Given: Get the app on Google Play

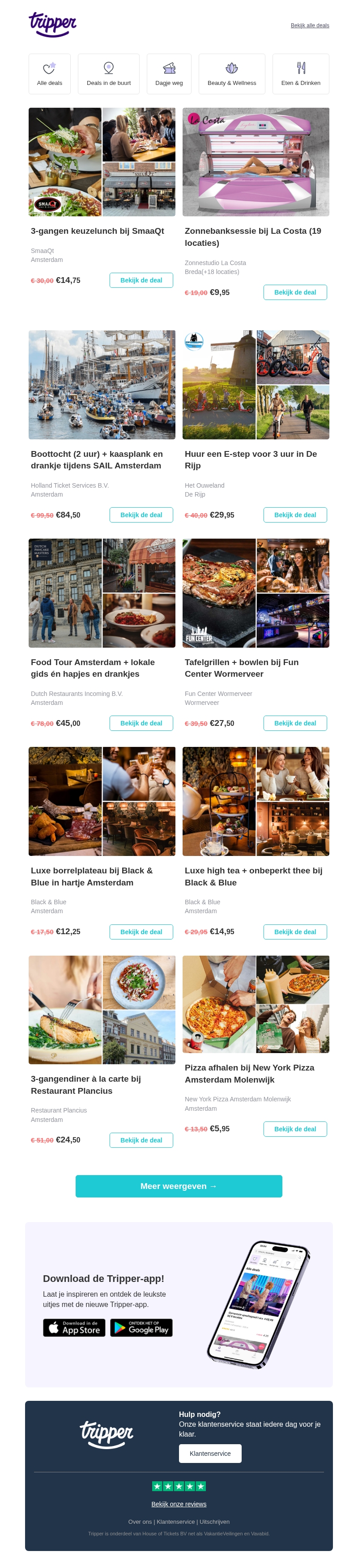Looking at the screenshot, I should click(x=141, y=1328).
